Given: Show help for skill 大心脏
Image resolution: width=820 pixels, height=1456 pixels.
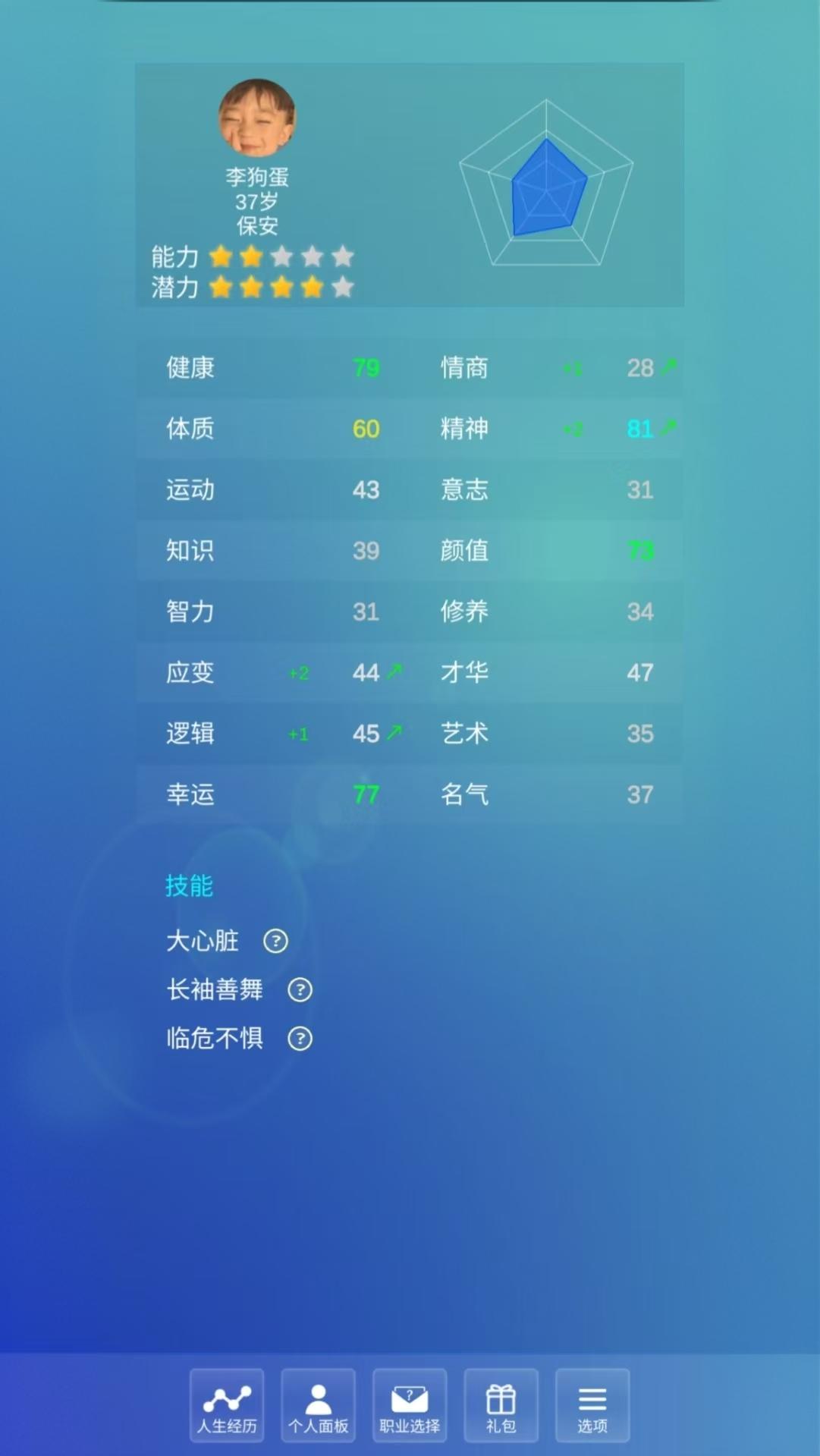Looking at the screenshot, I should point(275,942).
